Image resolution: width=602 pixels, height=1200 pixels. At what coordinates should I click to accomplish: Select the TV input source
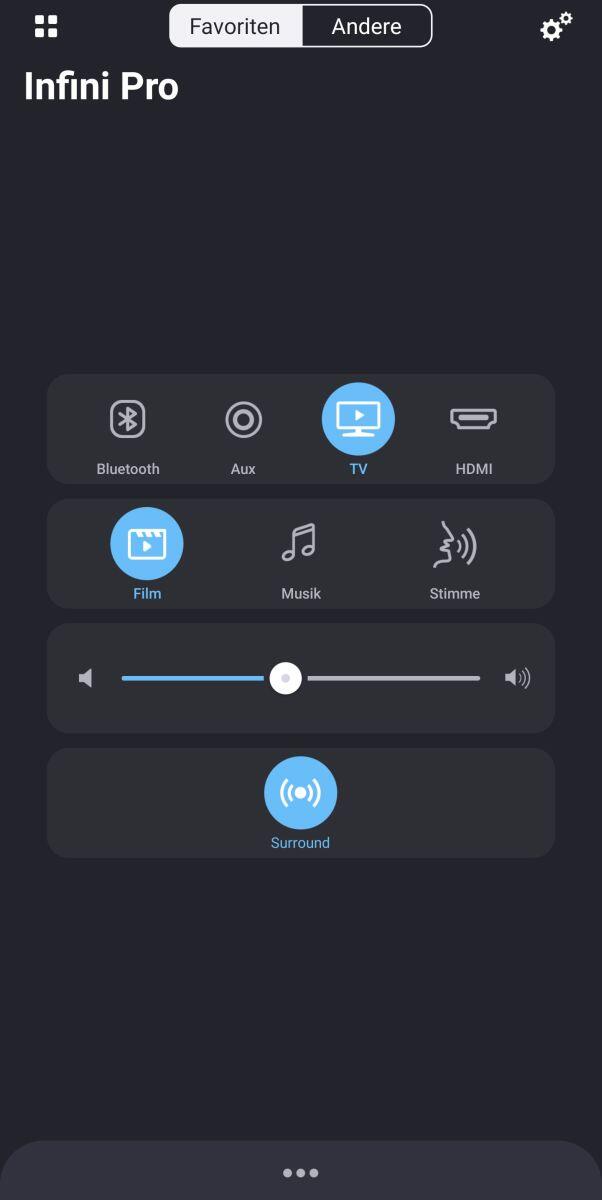[x=358, y=420]
